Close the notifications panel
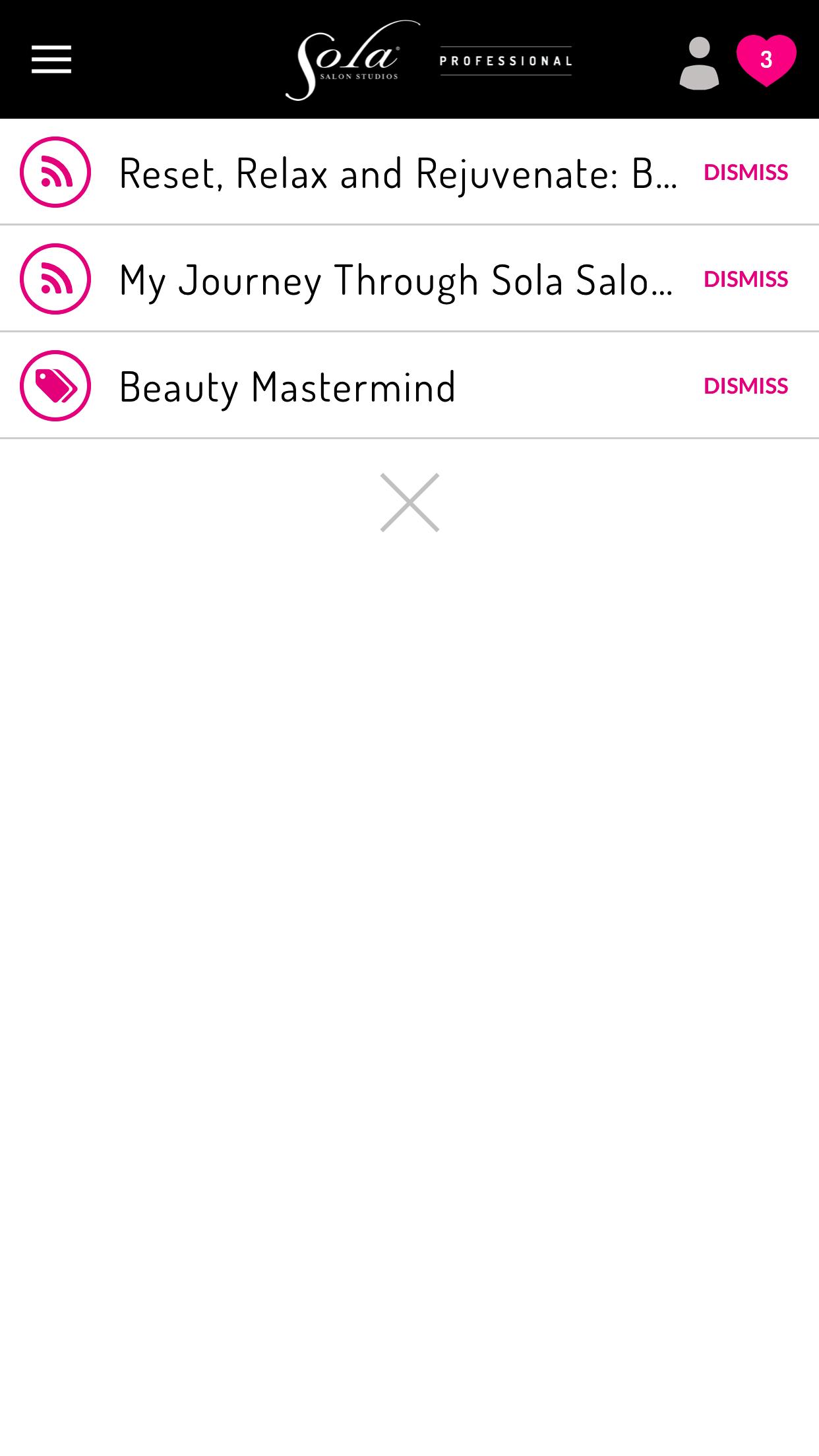Viewport: 819px width, 1456px height. (409, 502)
